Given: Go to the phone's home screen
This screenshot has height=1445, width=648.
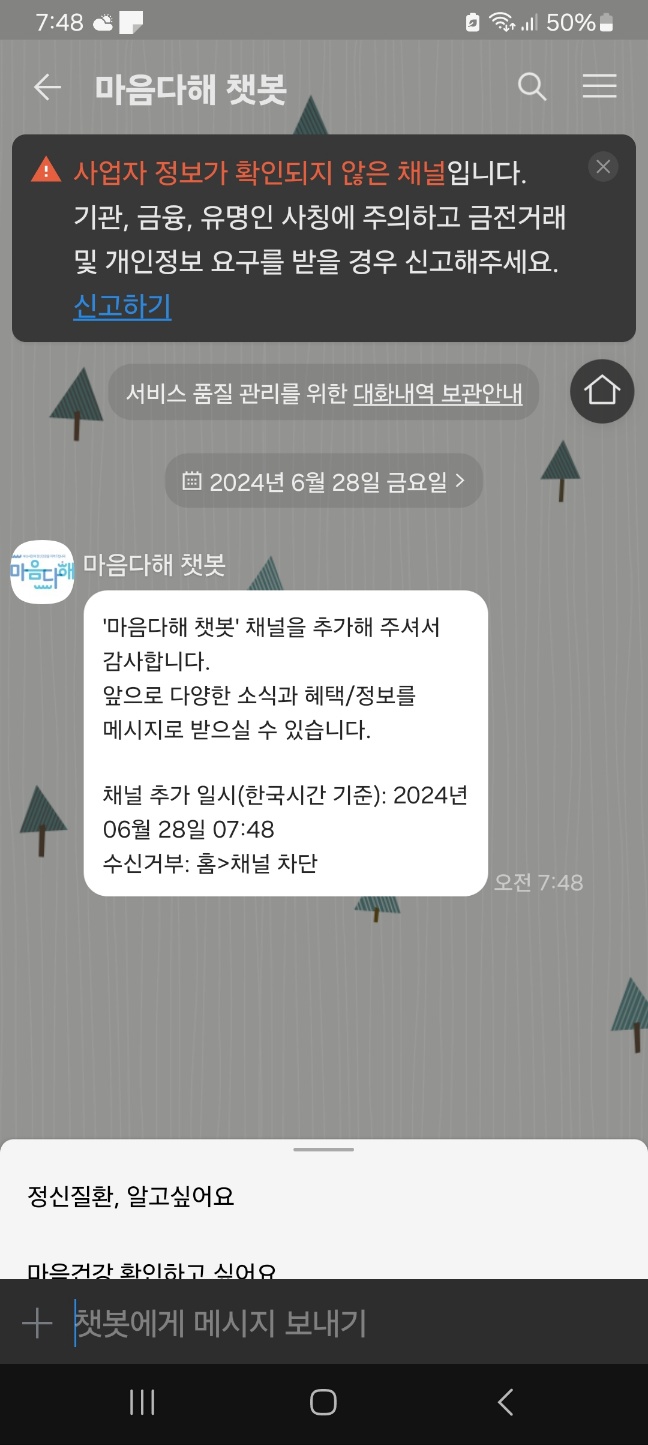Looking at the screenshot, I should coord(323,1402).
